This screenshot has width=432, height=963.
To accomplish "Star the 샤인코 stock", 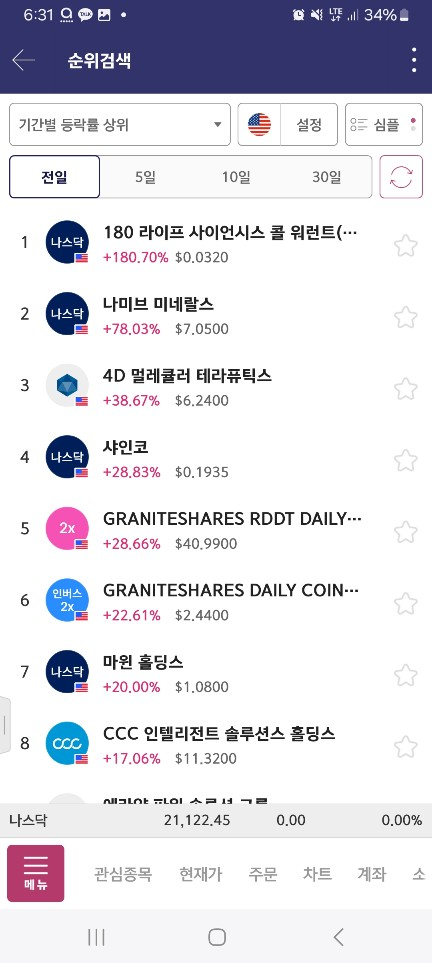I will coord(406,460).
